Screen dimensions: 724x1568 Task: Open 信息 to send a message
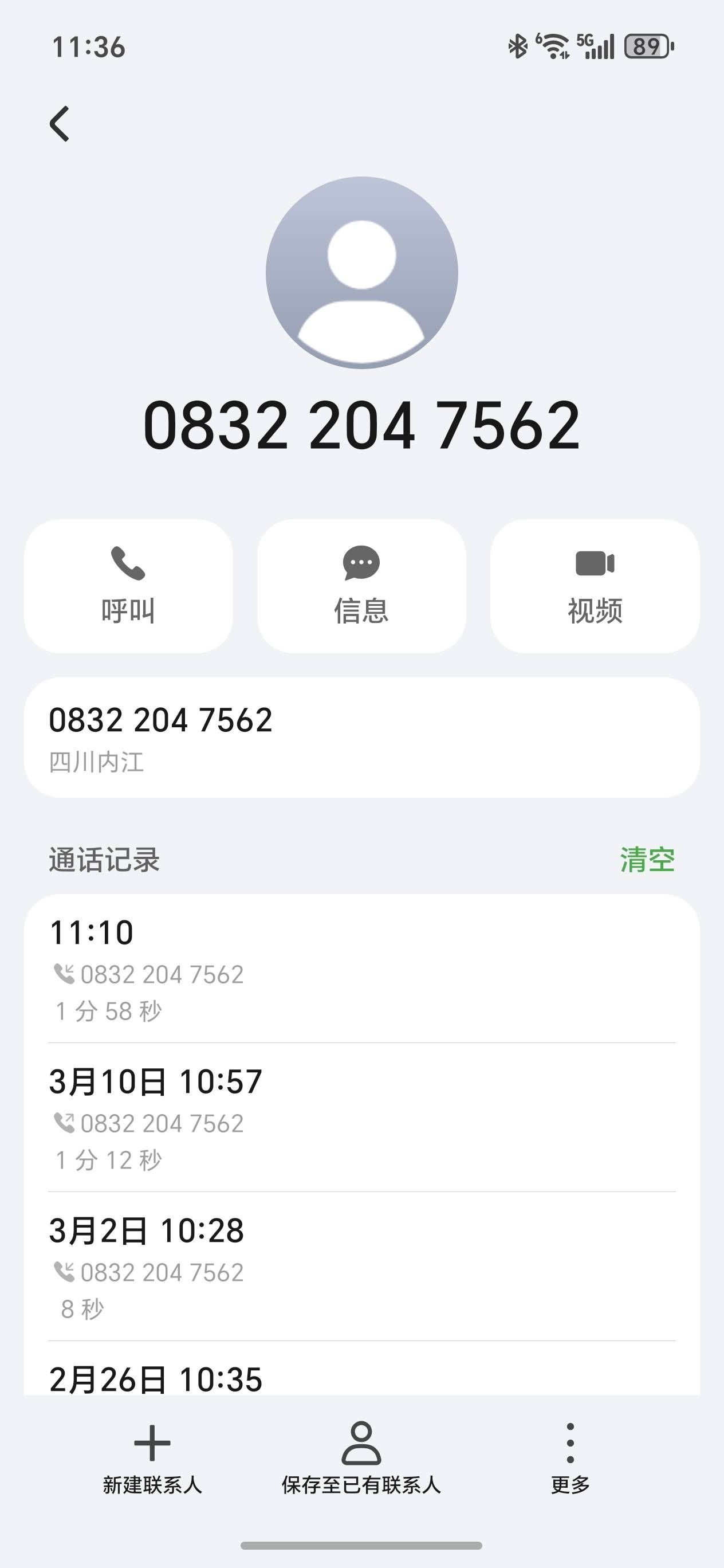click(x=361, y=586)
